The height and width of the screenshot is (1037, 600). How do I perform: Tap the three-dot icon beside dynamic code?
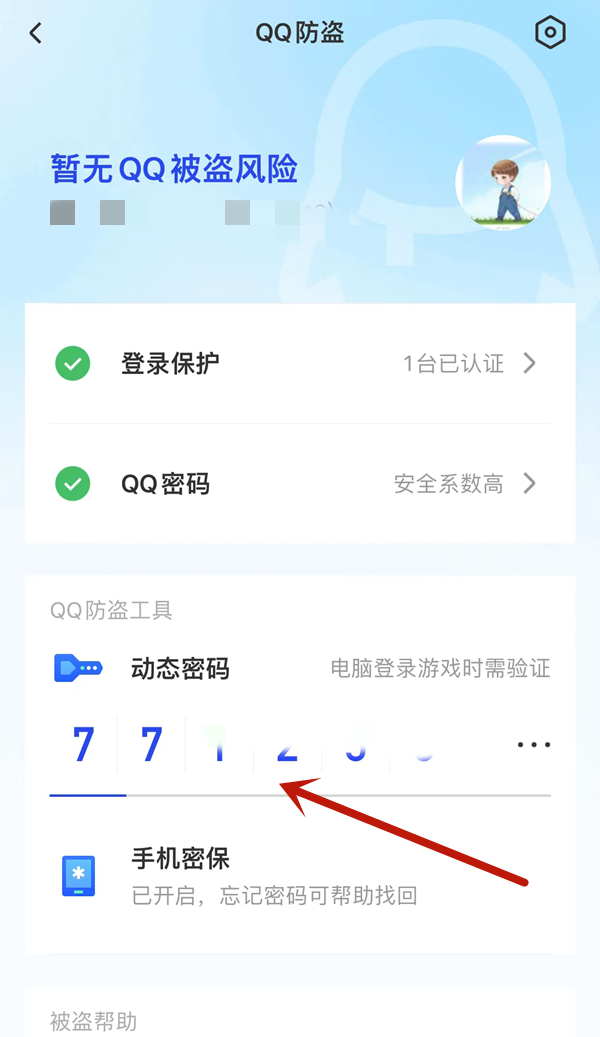pos(533,745)
